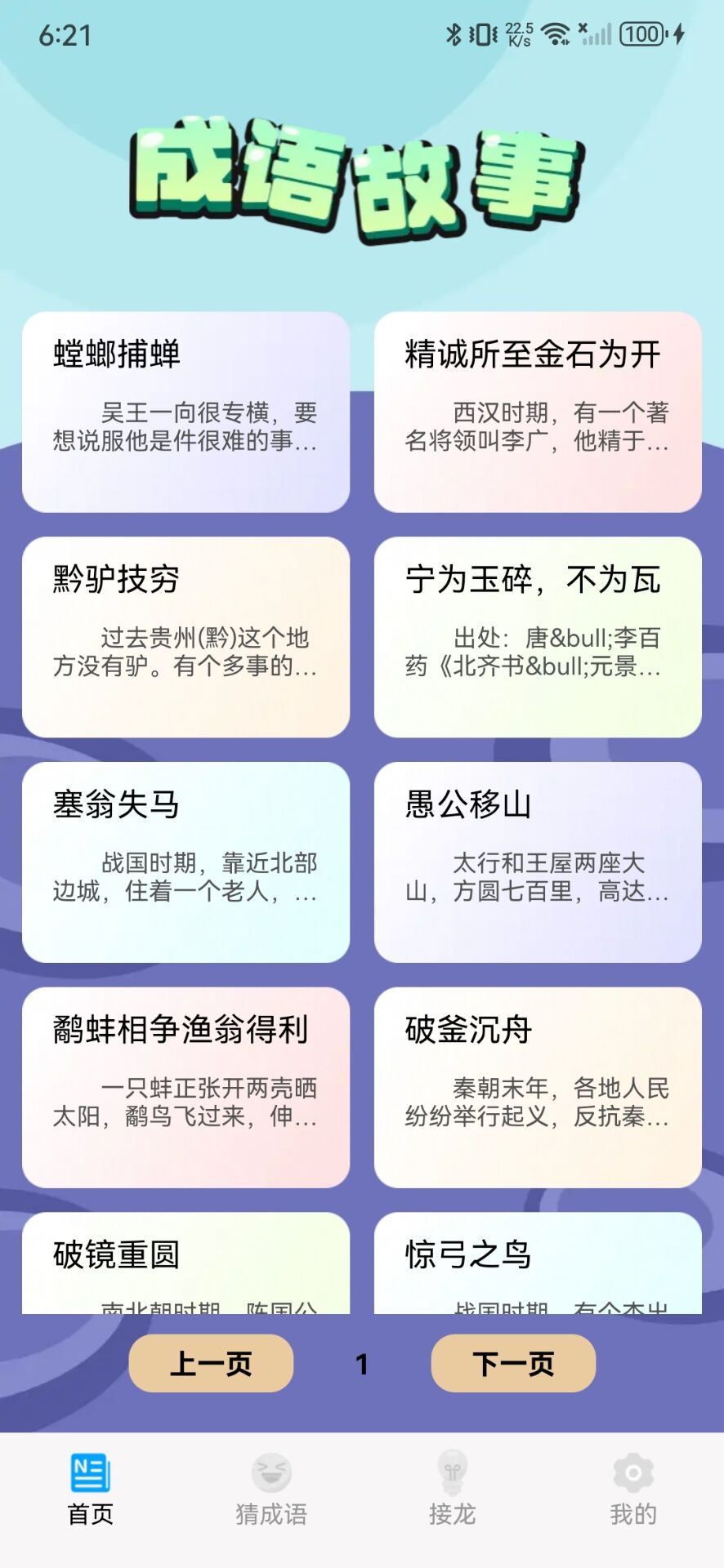Open the 破釜沉舟 story
This screenshot has height=1568, width=724.
point(538,1087)
